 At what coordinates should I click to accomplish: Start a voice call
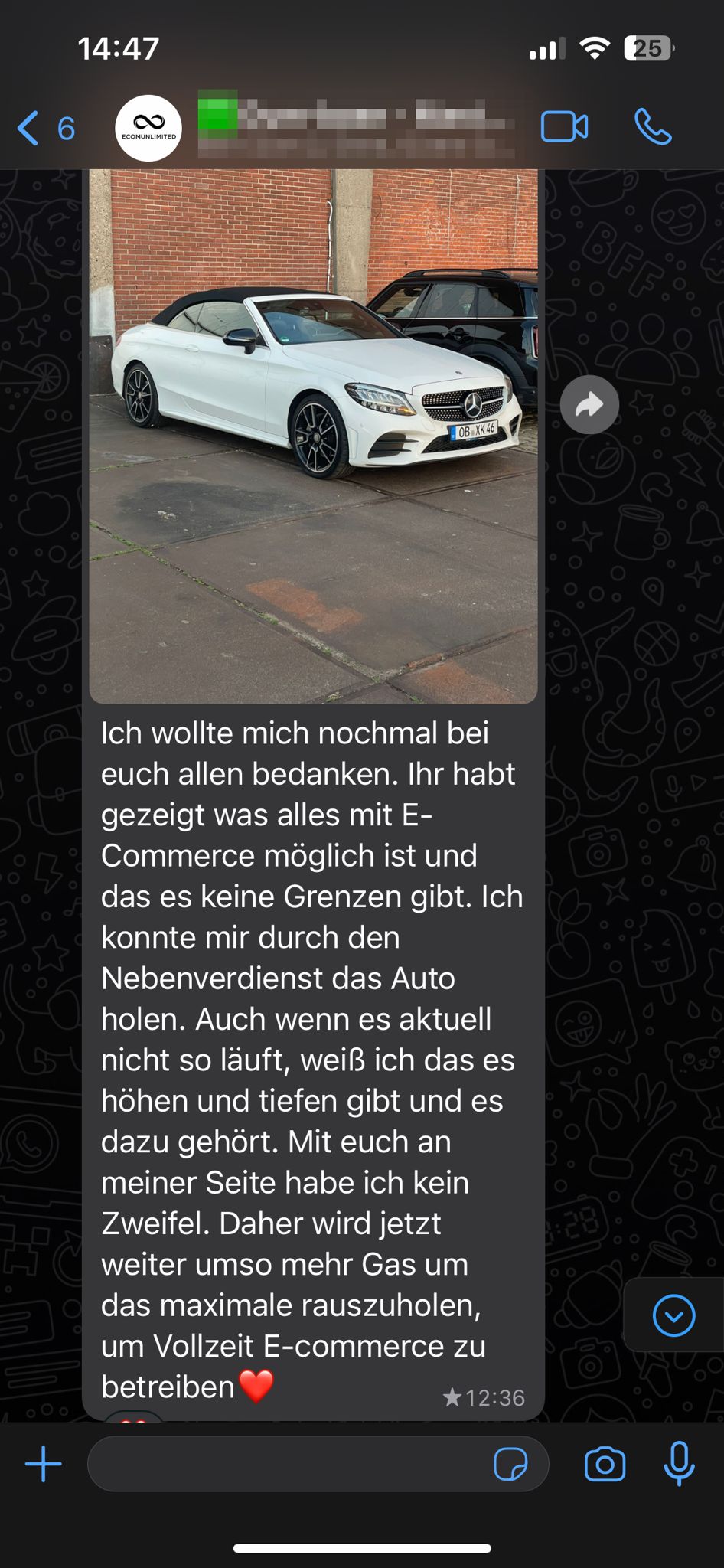(x=653, y=127)
